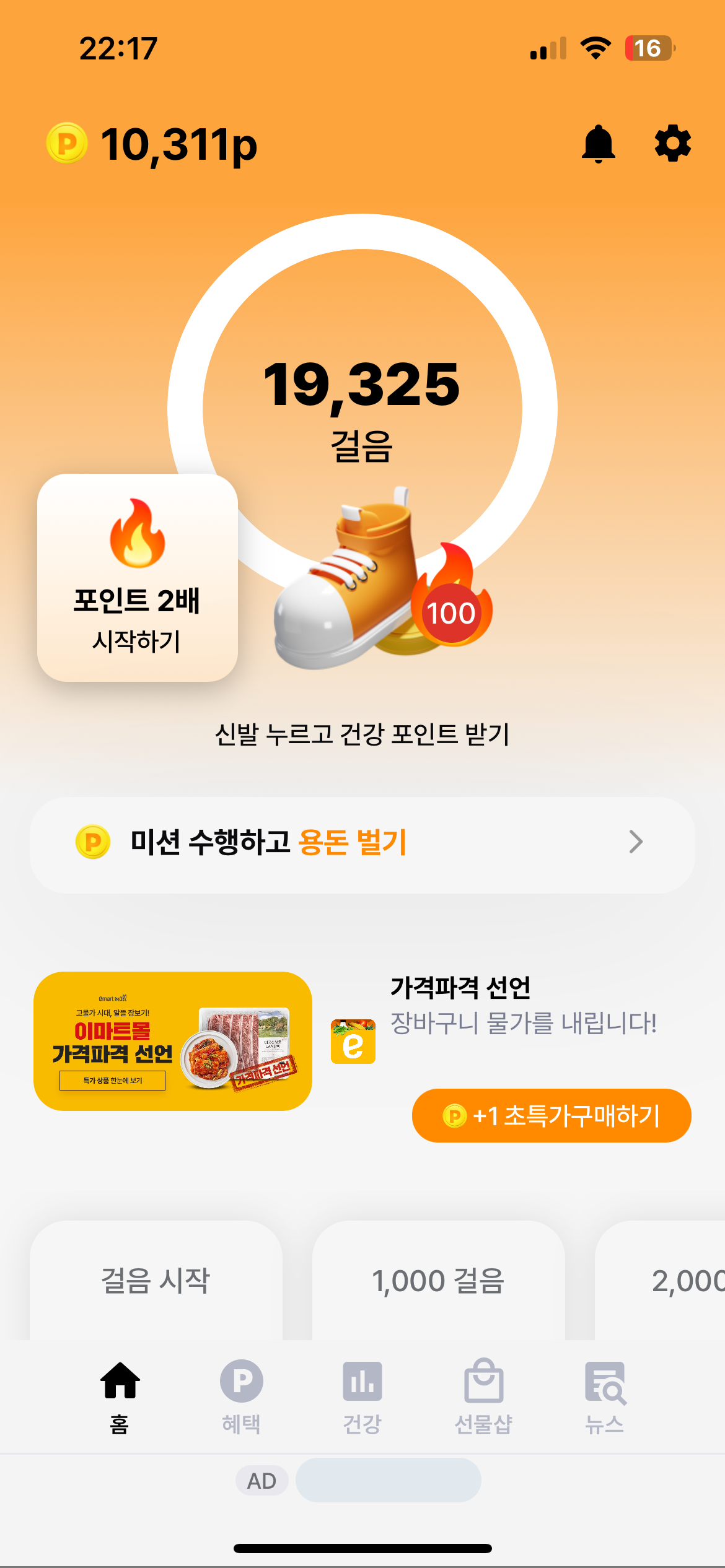725x1568 pixels.
Task: Start the 포인트 2배 double points boost
Action: pyautogui.click(x=137, y=578)
